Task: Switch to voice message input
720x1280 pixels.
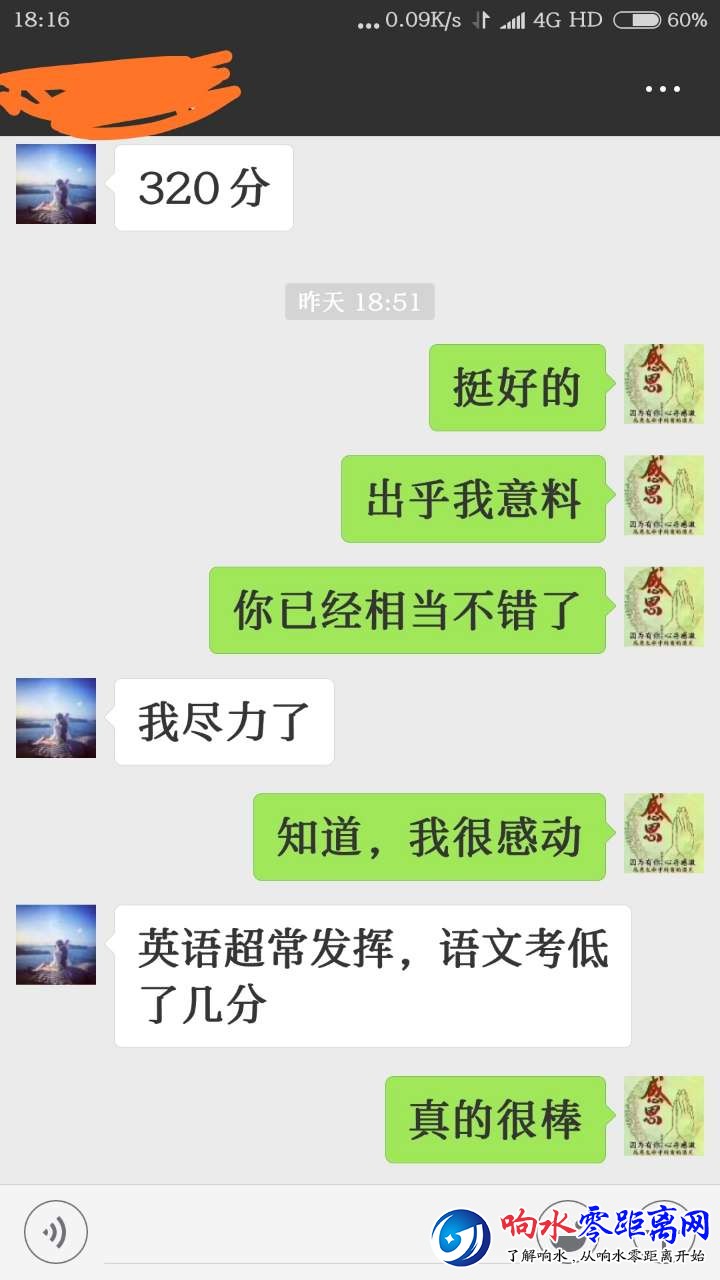Action: point(56,1232)
